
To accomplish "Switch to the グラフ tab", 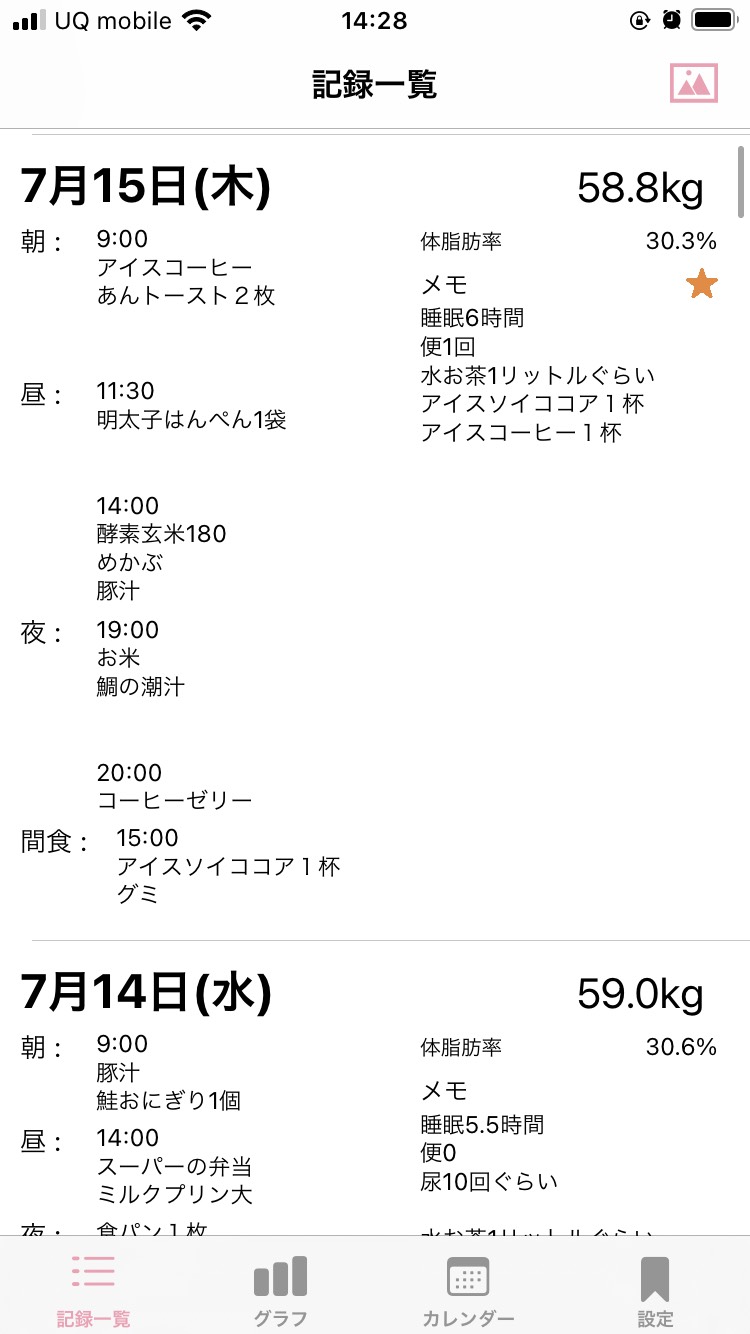I will (x=281, y=1291).
